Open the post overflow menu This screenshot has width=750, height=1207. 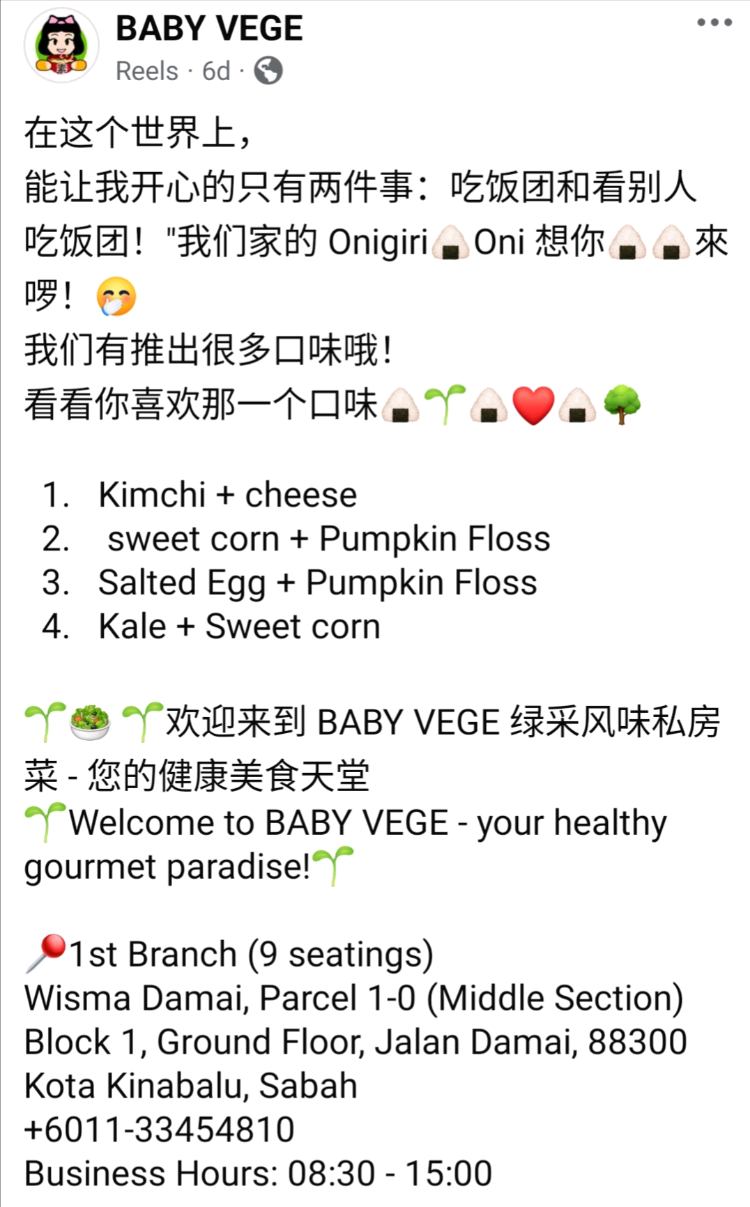[x=714, y=24]
